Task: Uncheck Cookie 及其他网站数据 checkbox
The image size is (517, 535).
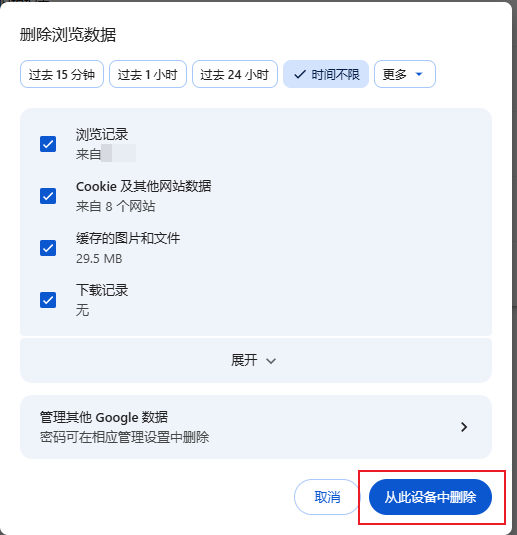Action: pos(48,196)
